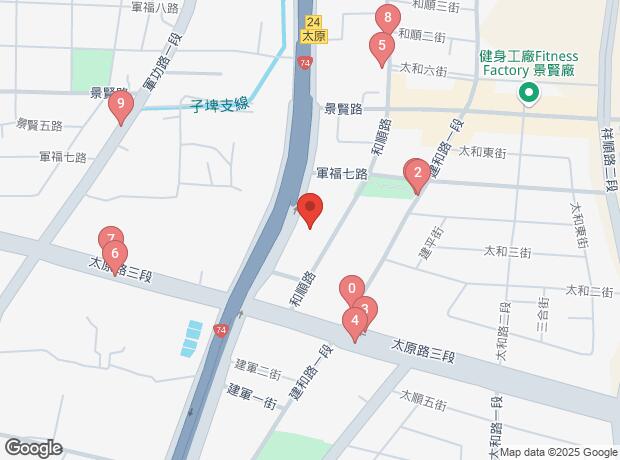This screenshot has height=460, width=620.
Task: Select the unnumbered red center pin
Action: (x=310, y=209)
